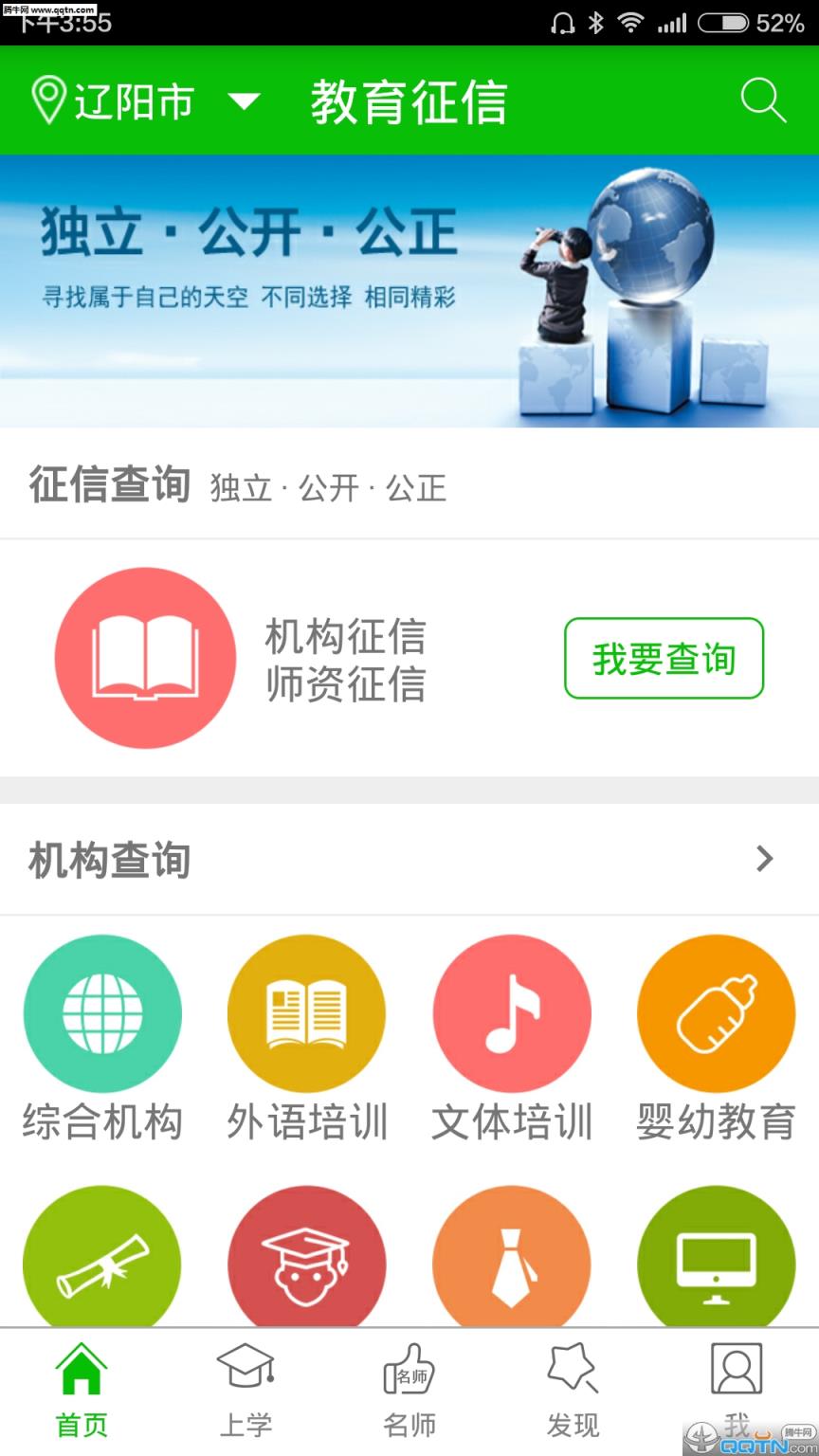Image resolution: width=819 pixels, height=1456 pixels.
Task: Select the 综合机构 globe icon
Action: (102, 1012)
